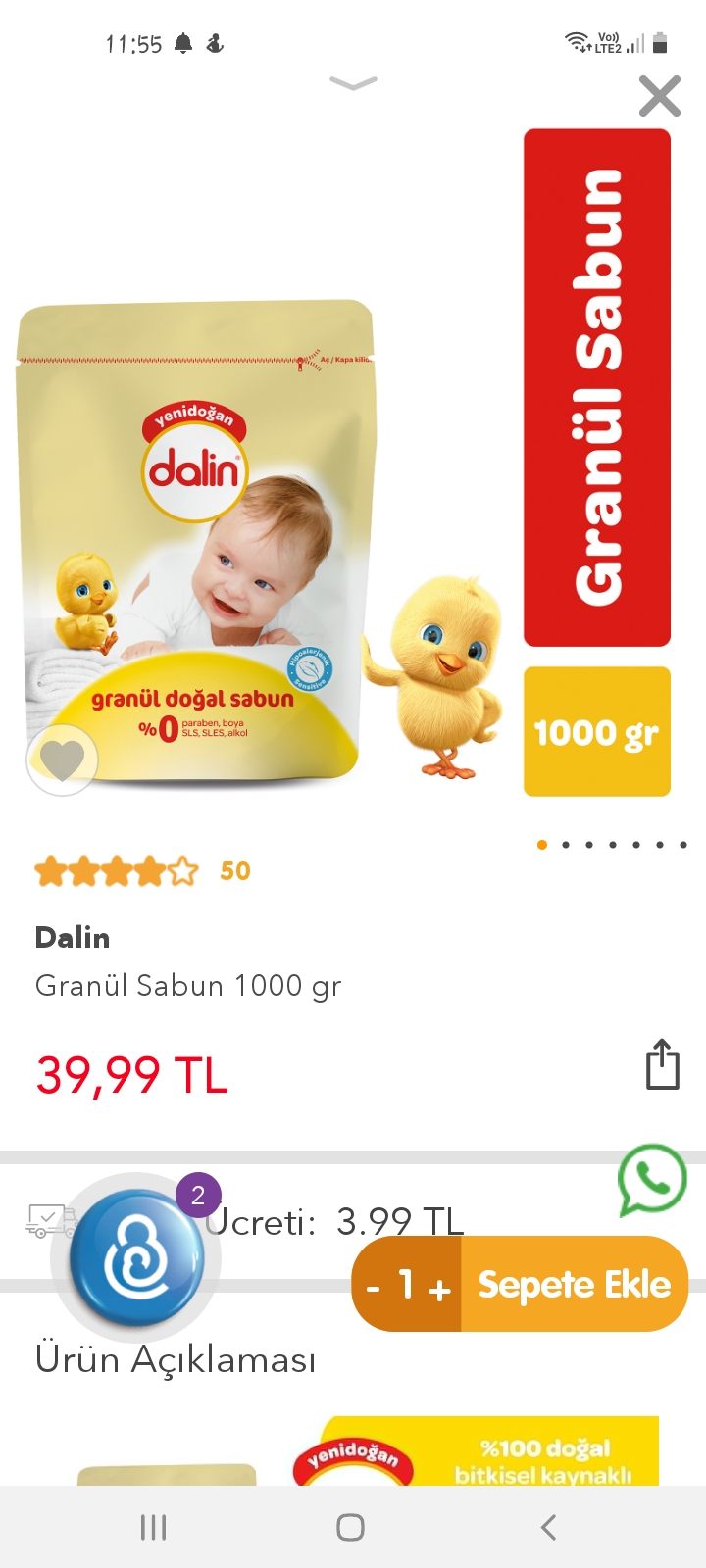The width and height of the screenshot is (706, 1568).
Task: Open the WhatsApp contact button
Action: point(652,1180)
